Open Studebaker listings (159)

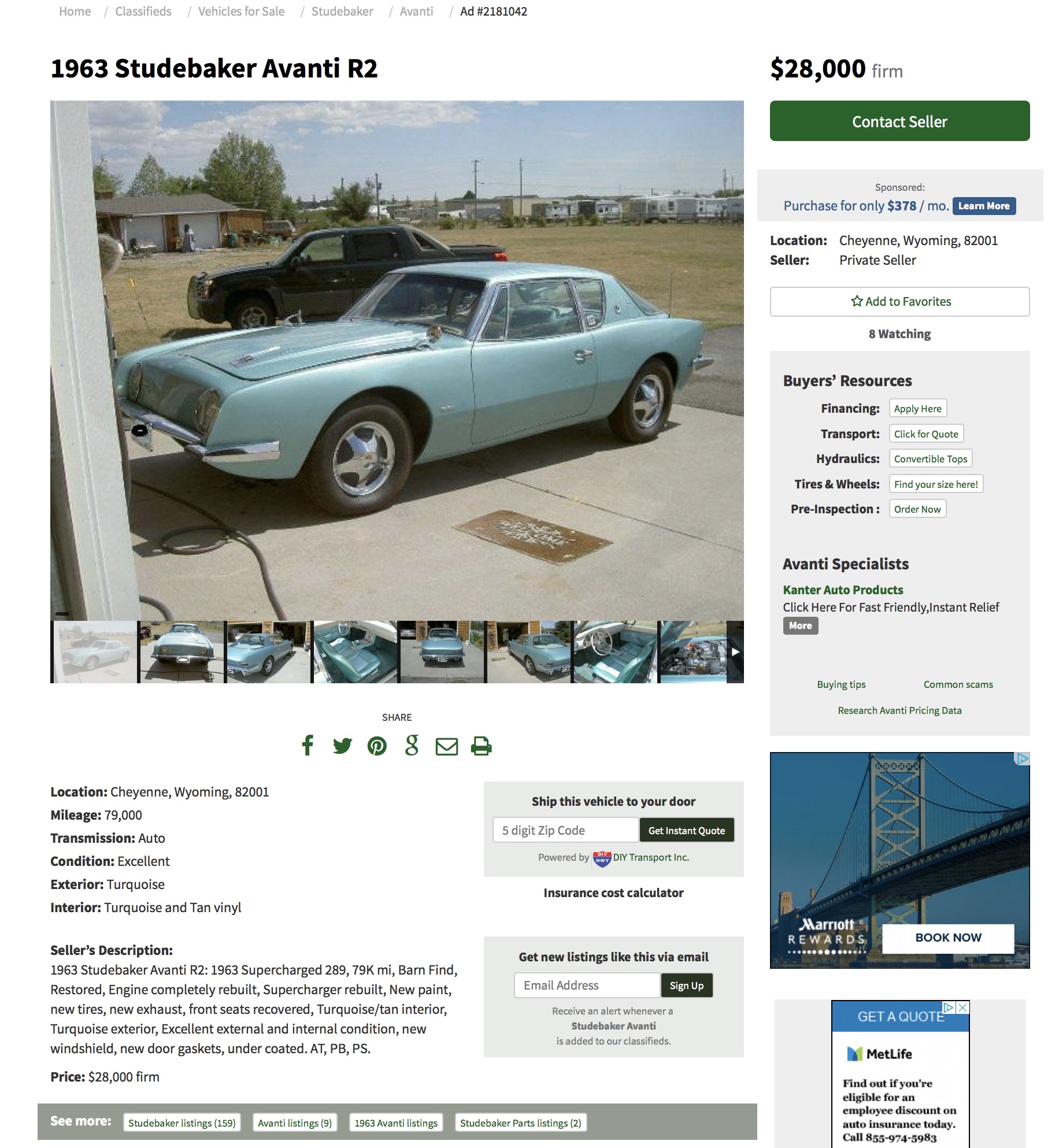[x=182, y=1123]
